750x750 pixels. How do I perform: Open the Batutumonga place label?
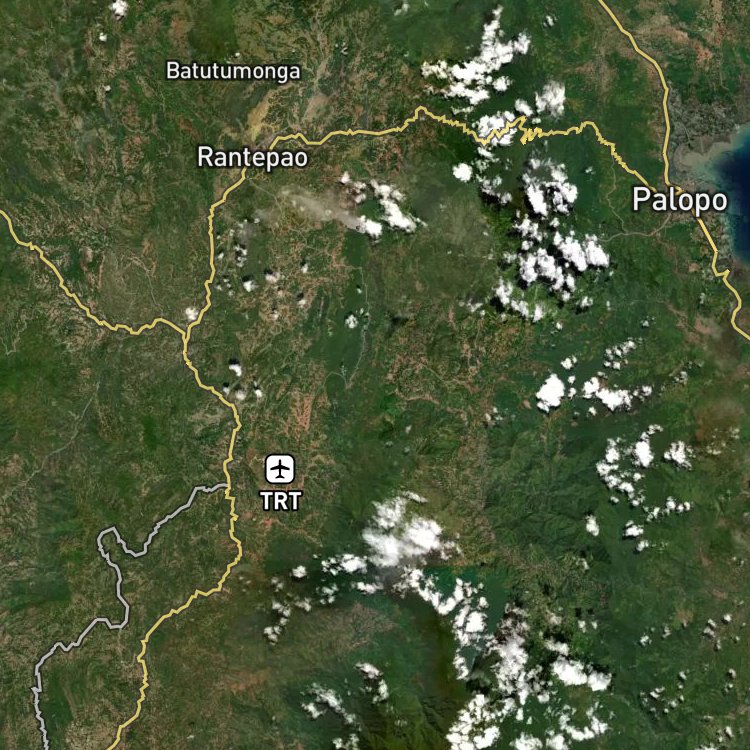(x=233, y=71)
